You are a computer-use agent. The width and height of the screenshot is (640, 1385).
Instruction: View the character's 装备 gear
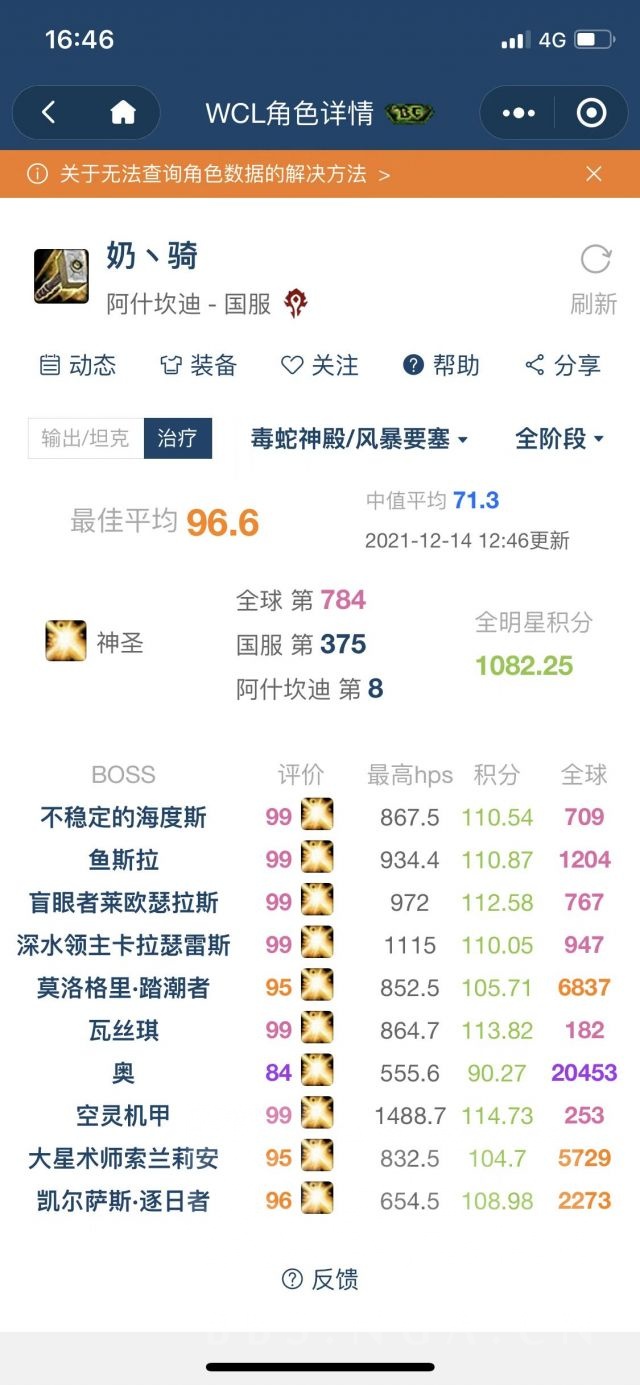(x=199, y=366)
